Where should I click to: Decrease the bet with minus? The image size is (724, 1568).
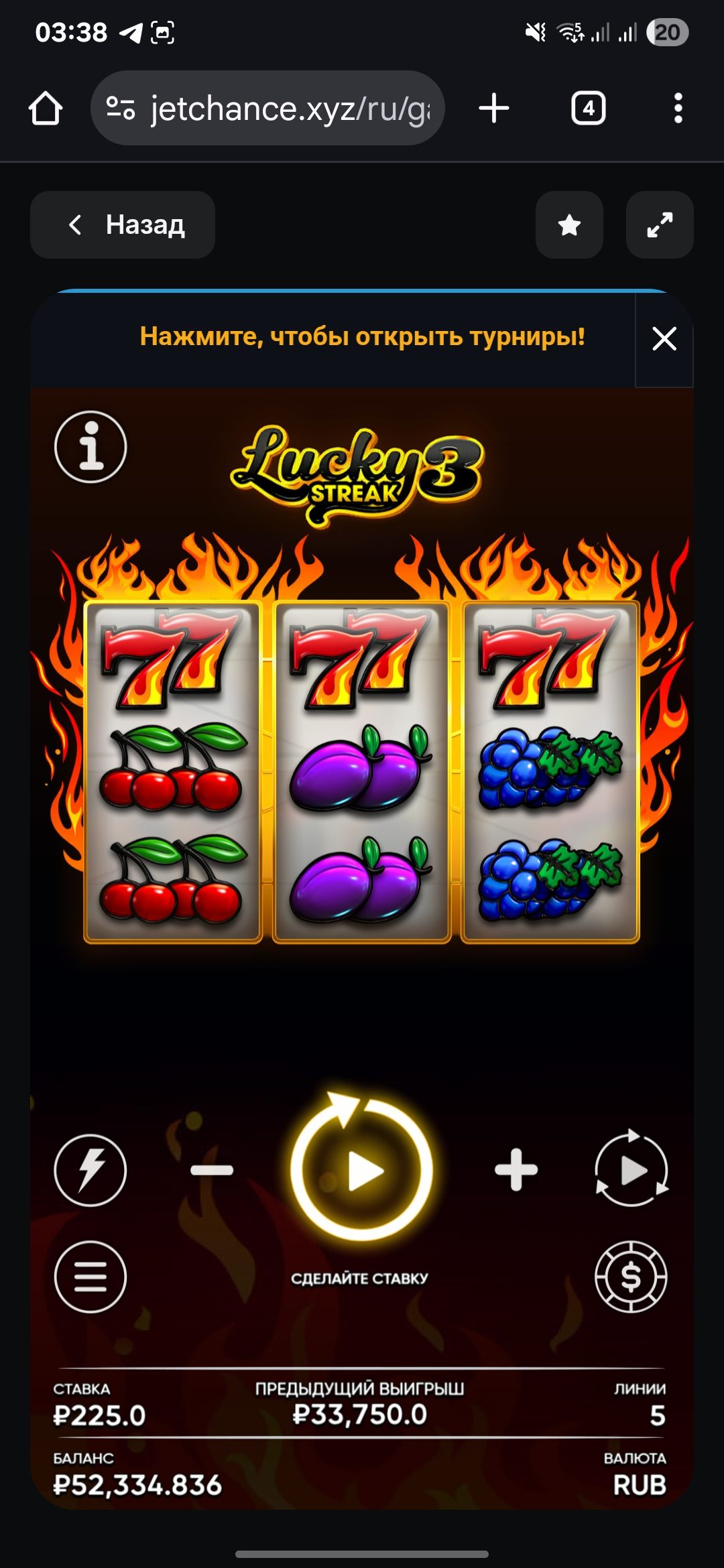[212, 1171]
